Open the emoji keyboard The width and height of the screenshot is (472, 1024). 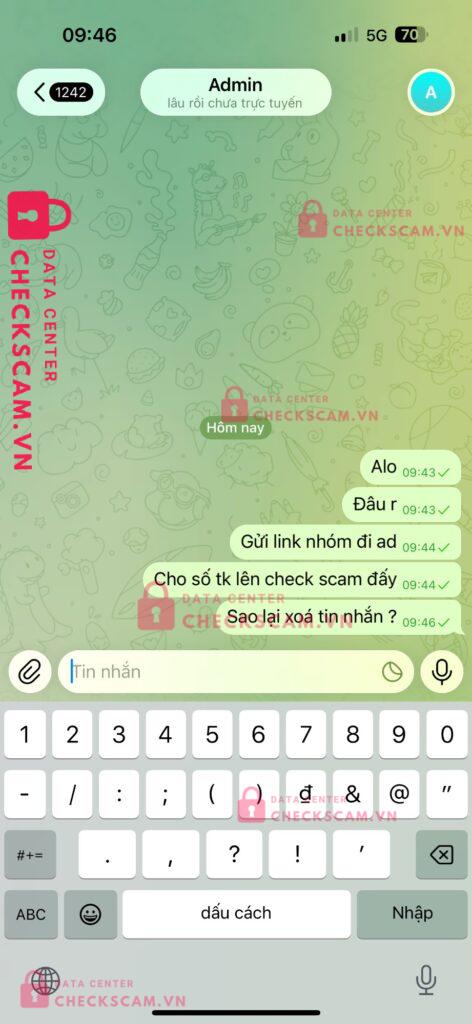pyautogui.click(x=91, y=914)
